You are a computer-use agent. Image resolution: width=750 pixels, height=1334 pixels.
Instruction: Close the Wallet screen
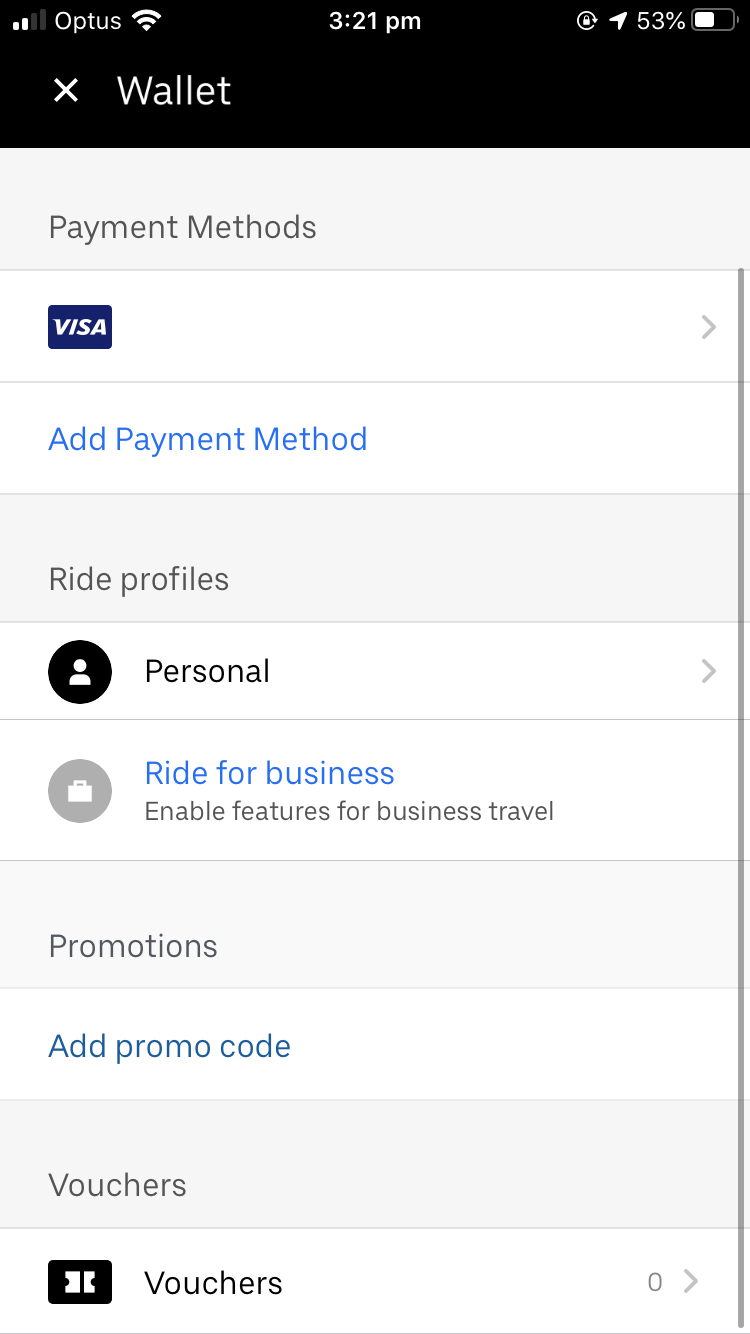click(65, 90)
